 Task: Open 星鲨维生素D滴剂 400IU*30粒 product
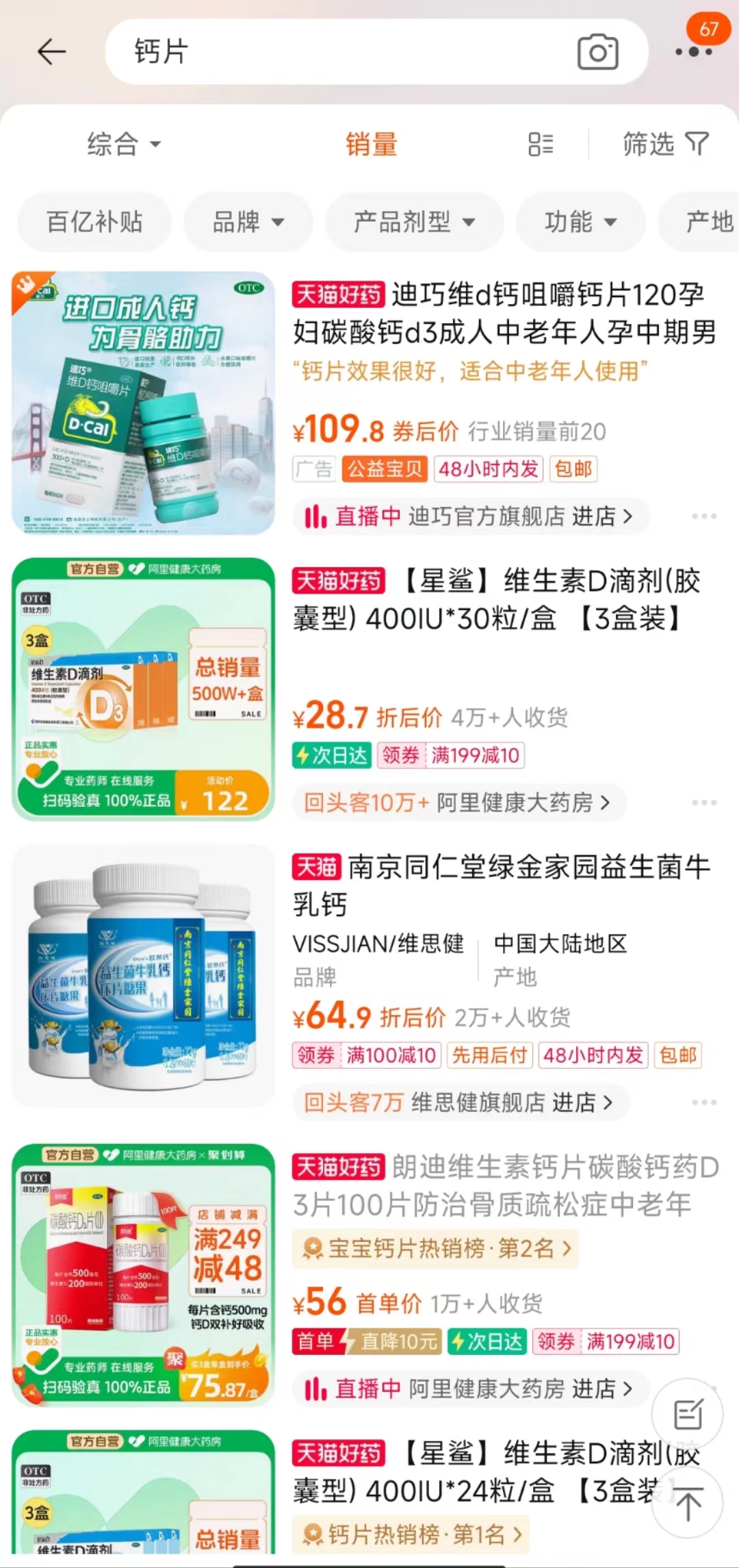tap(496, 600)
